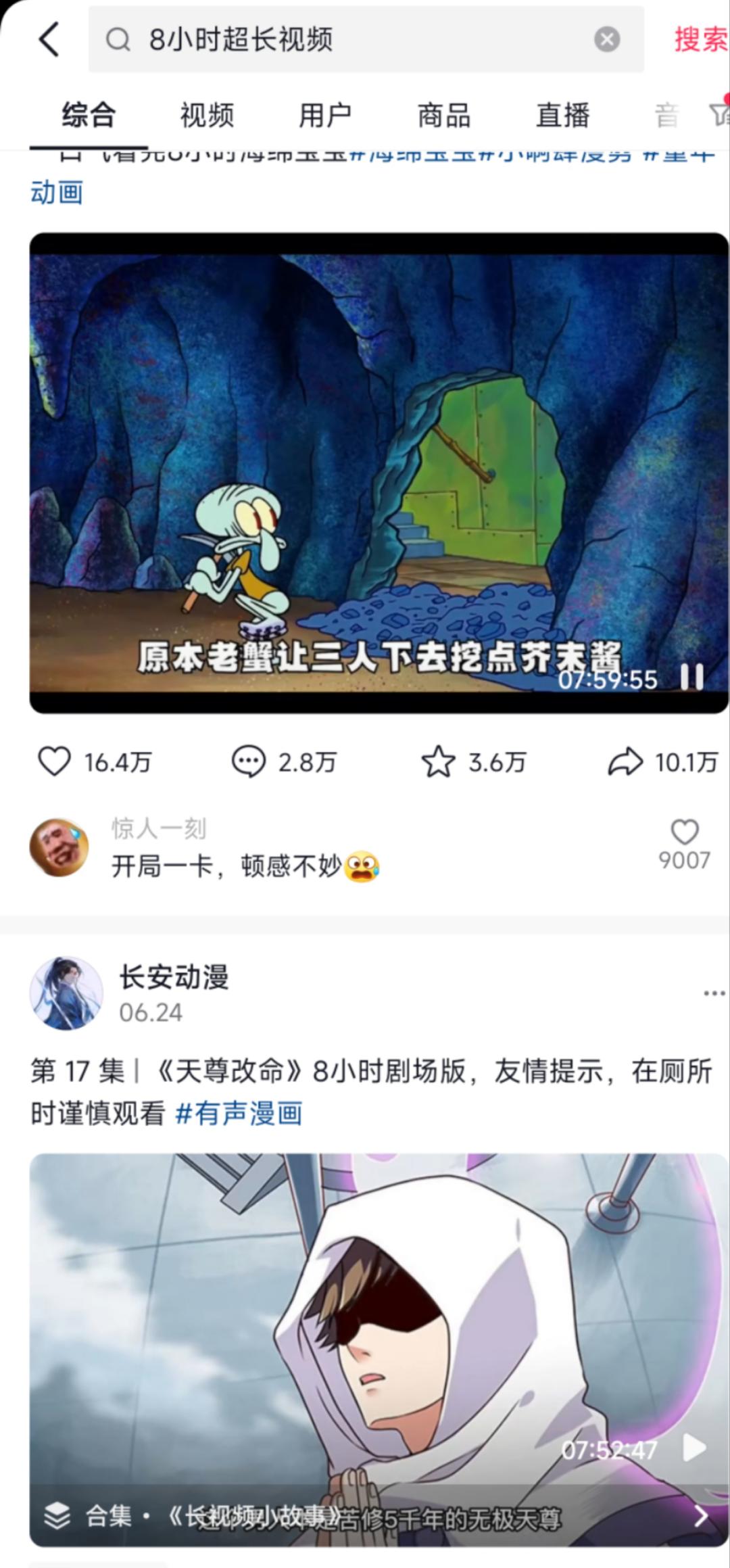Open the #有声漫画 hashtag
Viewport: 730px width, 1568px height.
(x=238, y=1114)
